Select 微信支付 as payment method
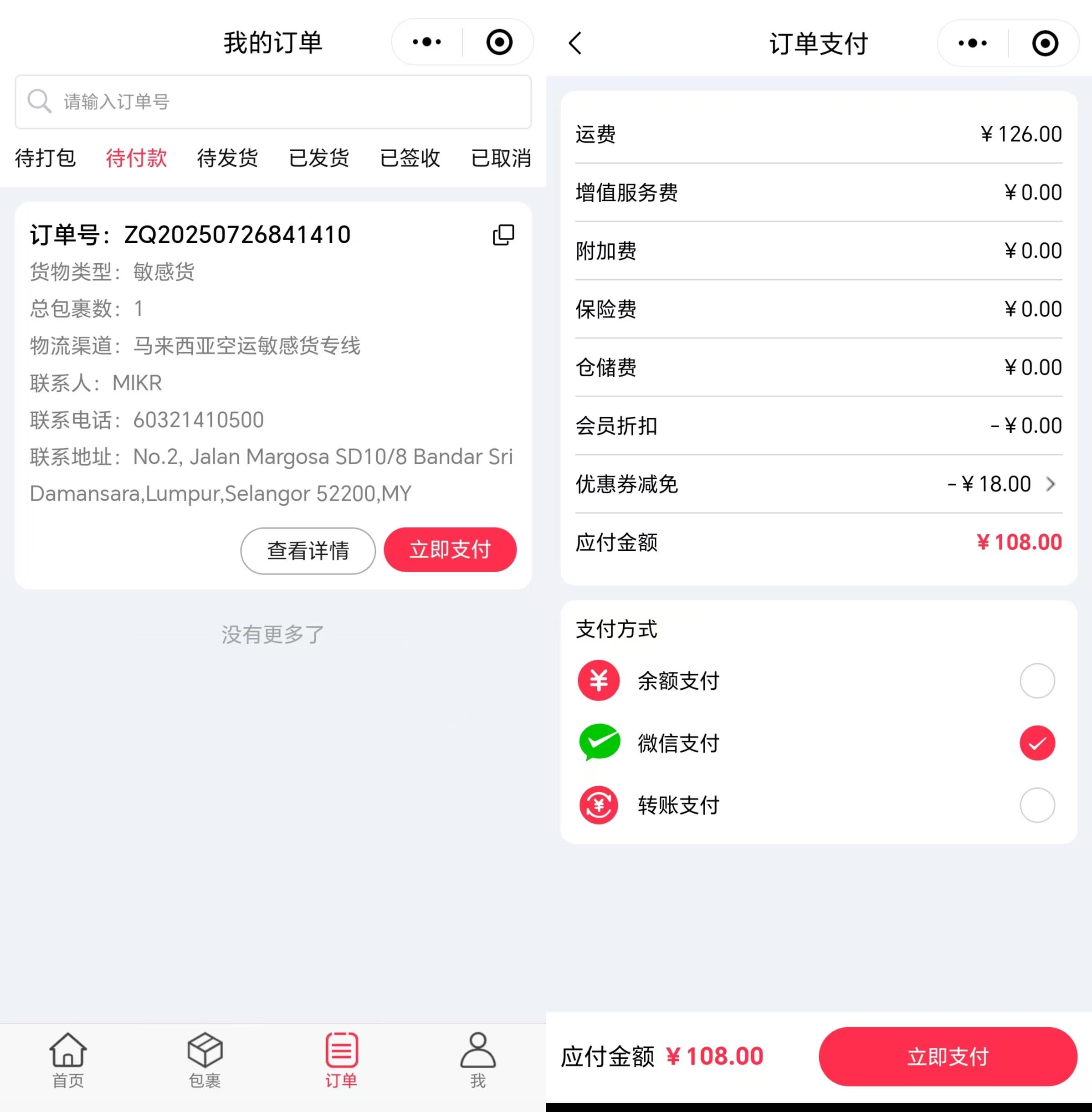The image size is (1092, 1112). pos(1037,743)
